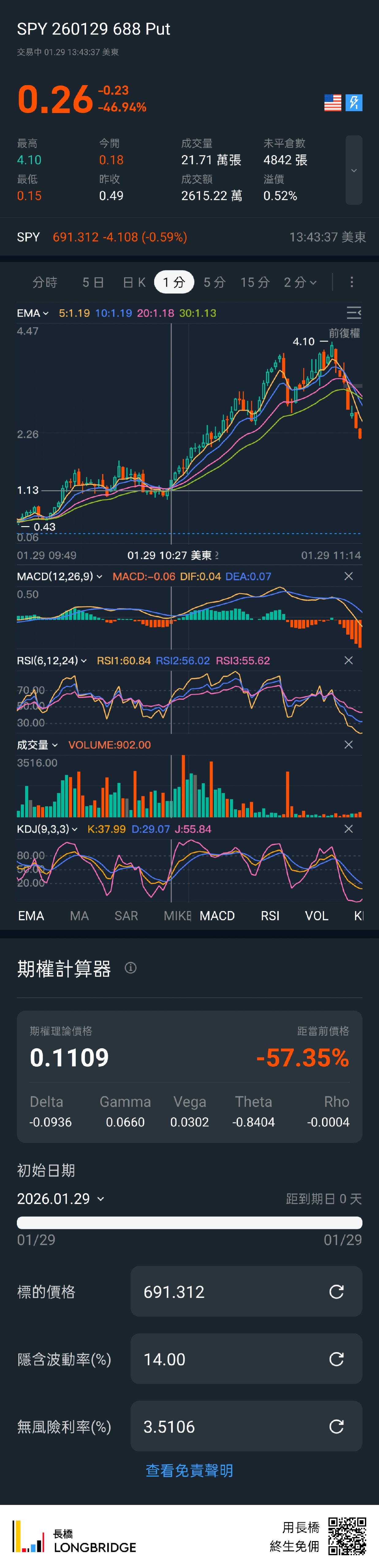
Task: Select the SAR indicator tab
Action: tap(126, 916)
